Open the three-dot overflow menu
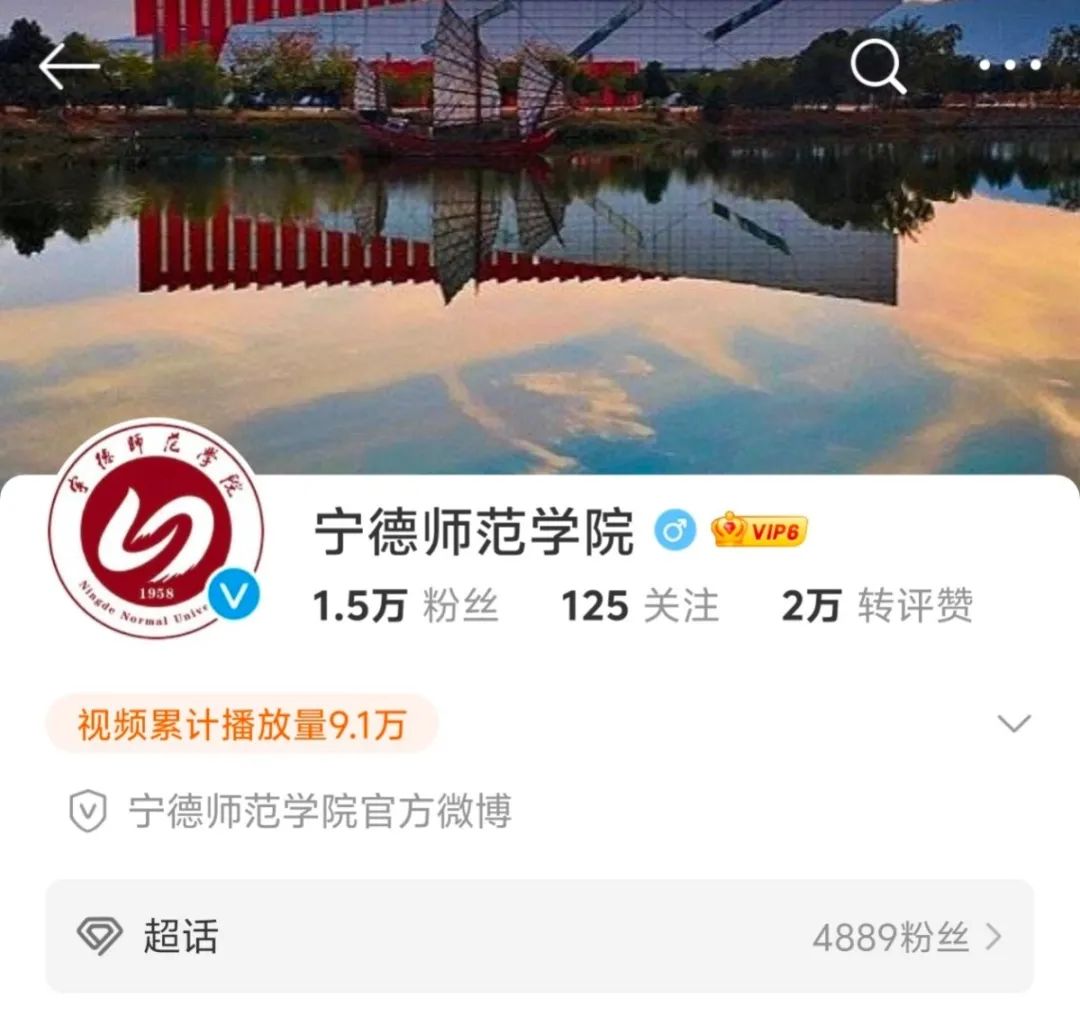This screenshot has height=1015, width=1080. point(1008,66)
